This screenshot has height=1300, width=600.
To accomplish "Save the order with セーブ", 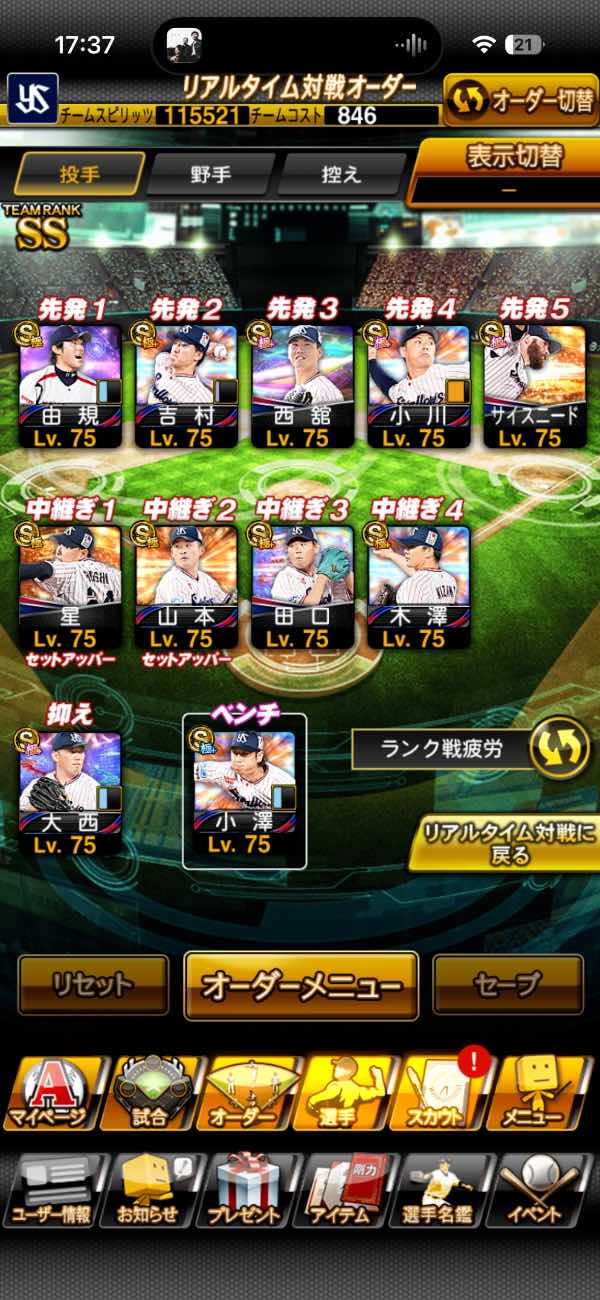I will point(508,985).
